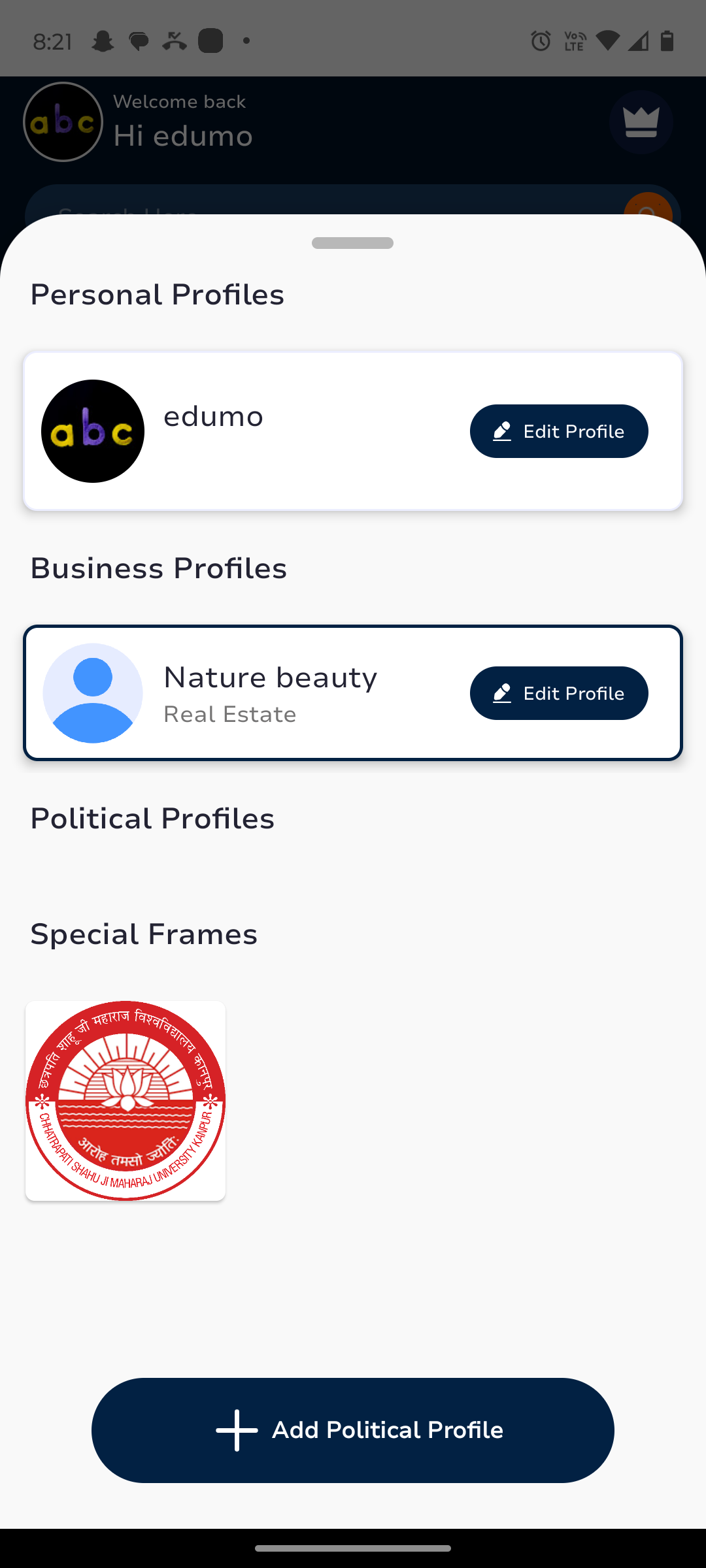Edit the Nature beauty business profile

coord(559,693)
